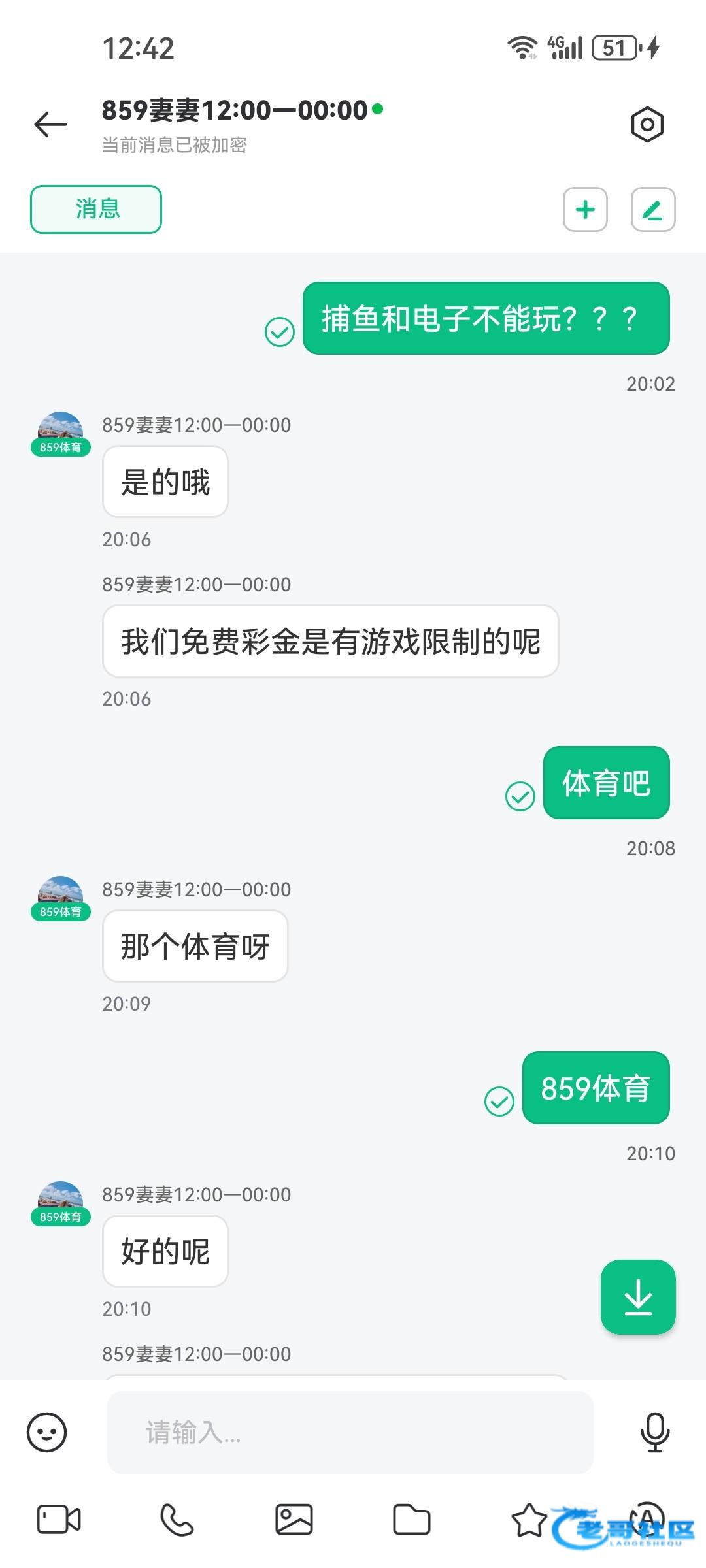Select the 消息 tab
This screenshot has width=706, height=1568.
[x=96, y=209]
